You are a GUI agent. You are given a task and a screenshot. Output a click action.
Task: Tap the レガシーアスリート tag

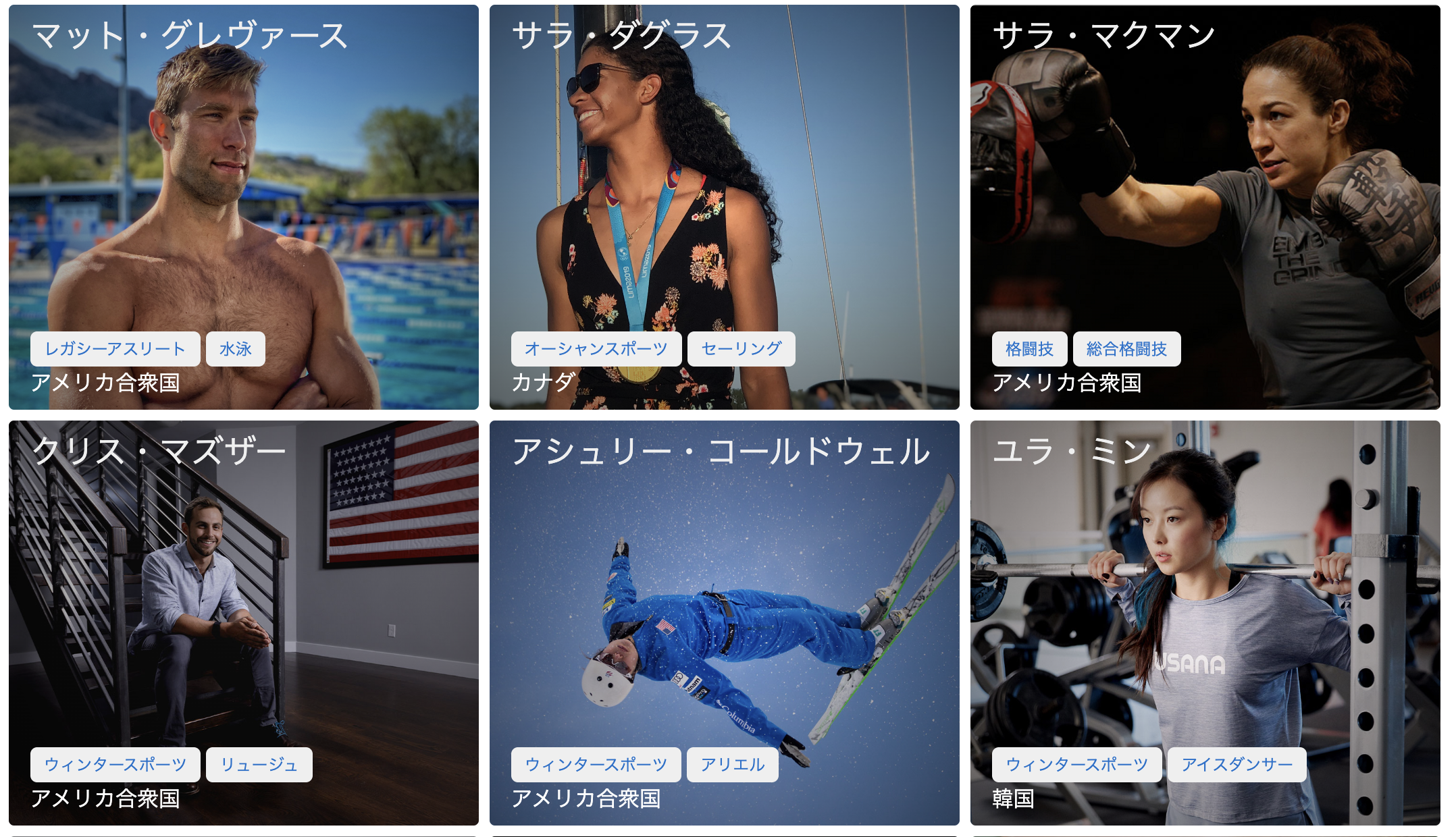[115, 349]
